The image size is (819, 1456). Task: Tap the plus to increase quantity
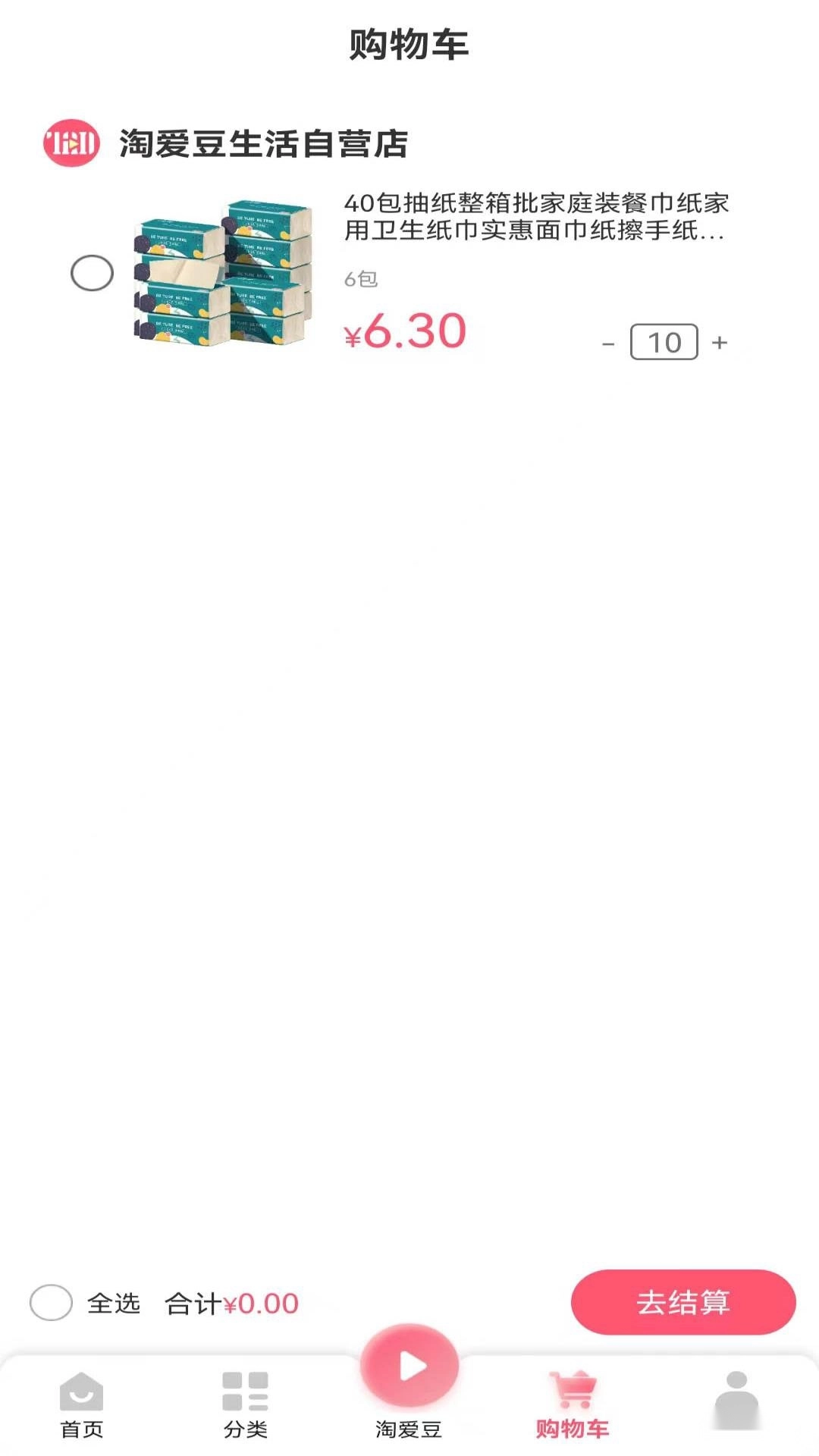point(719,342)
